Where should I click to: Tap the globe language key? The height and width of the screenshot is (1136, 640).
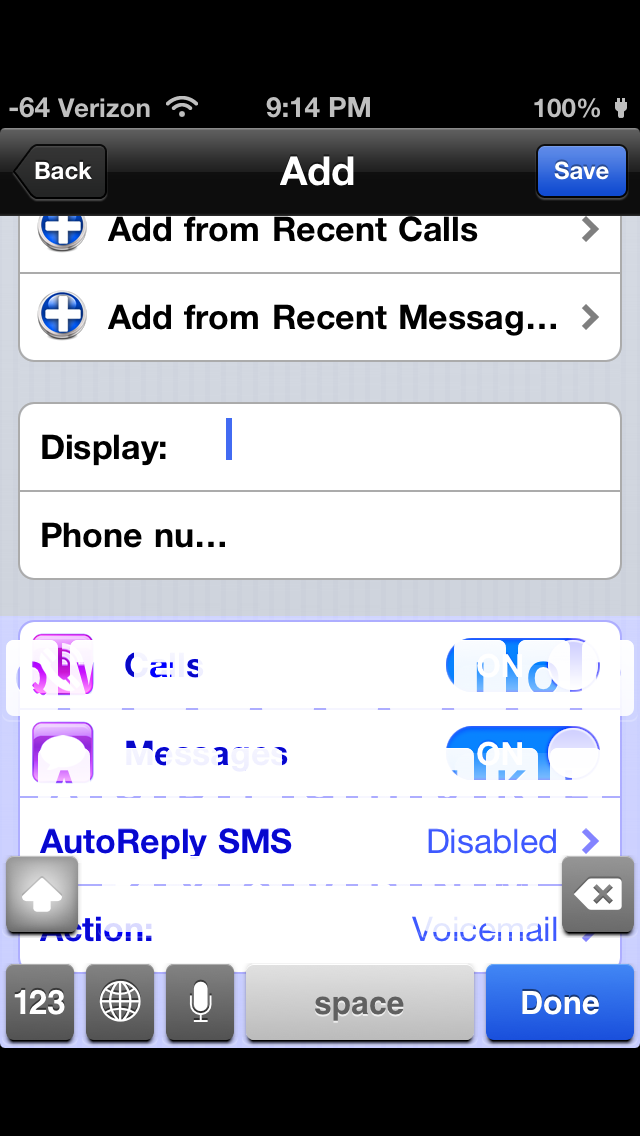[120, 1003]
